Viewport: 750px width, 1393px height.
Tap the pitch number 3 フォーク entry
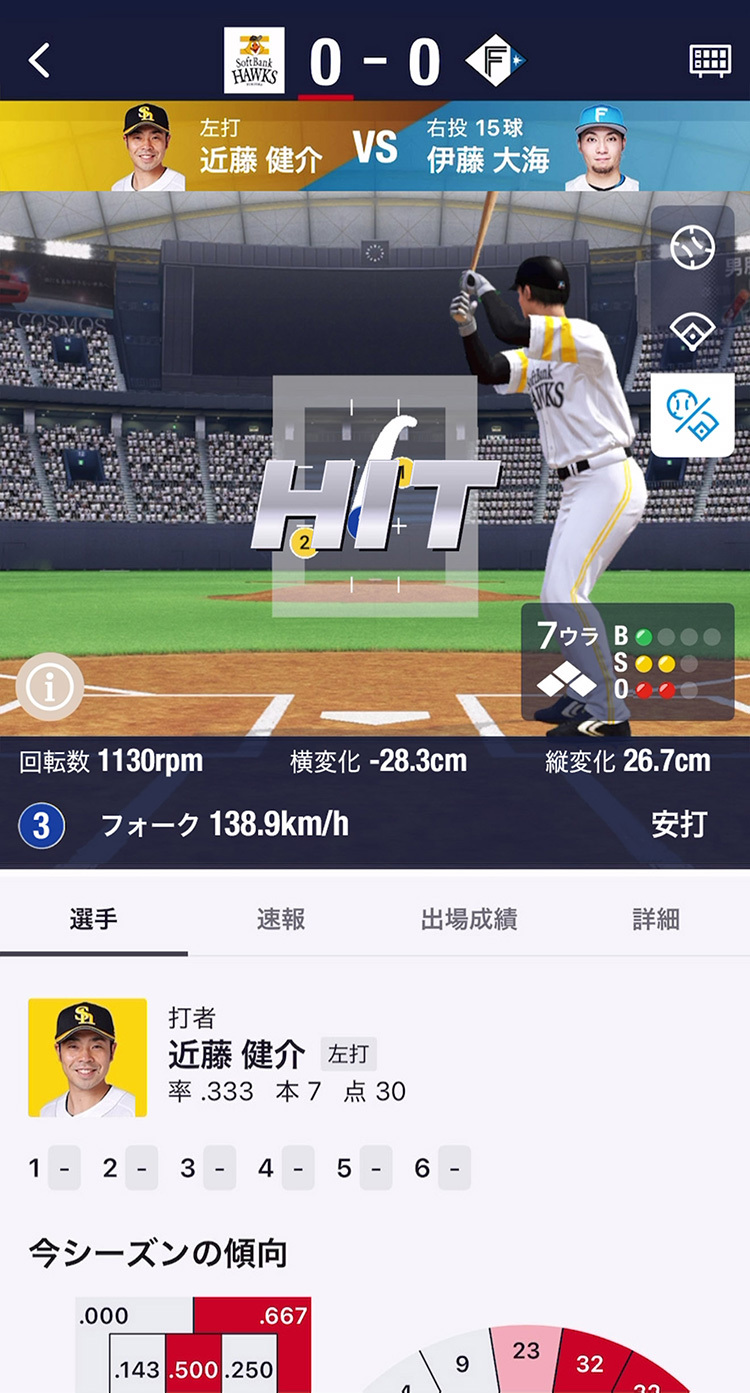(200, 824)
